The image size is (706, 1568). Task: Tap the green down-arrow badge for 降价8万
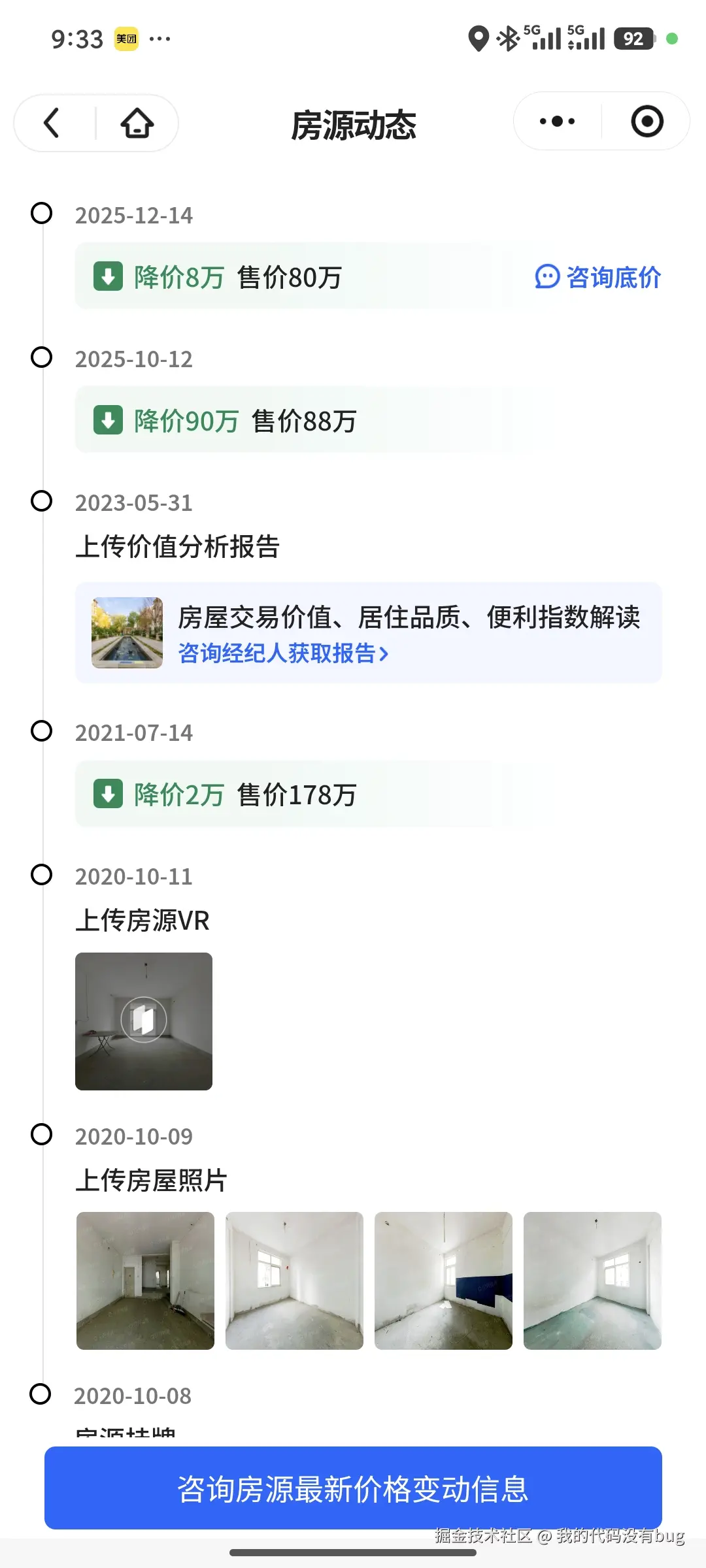click(x=107, y=276)
